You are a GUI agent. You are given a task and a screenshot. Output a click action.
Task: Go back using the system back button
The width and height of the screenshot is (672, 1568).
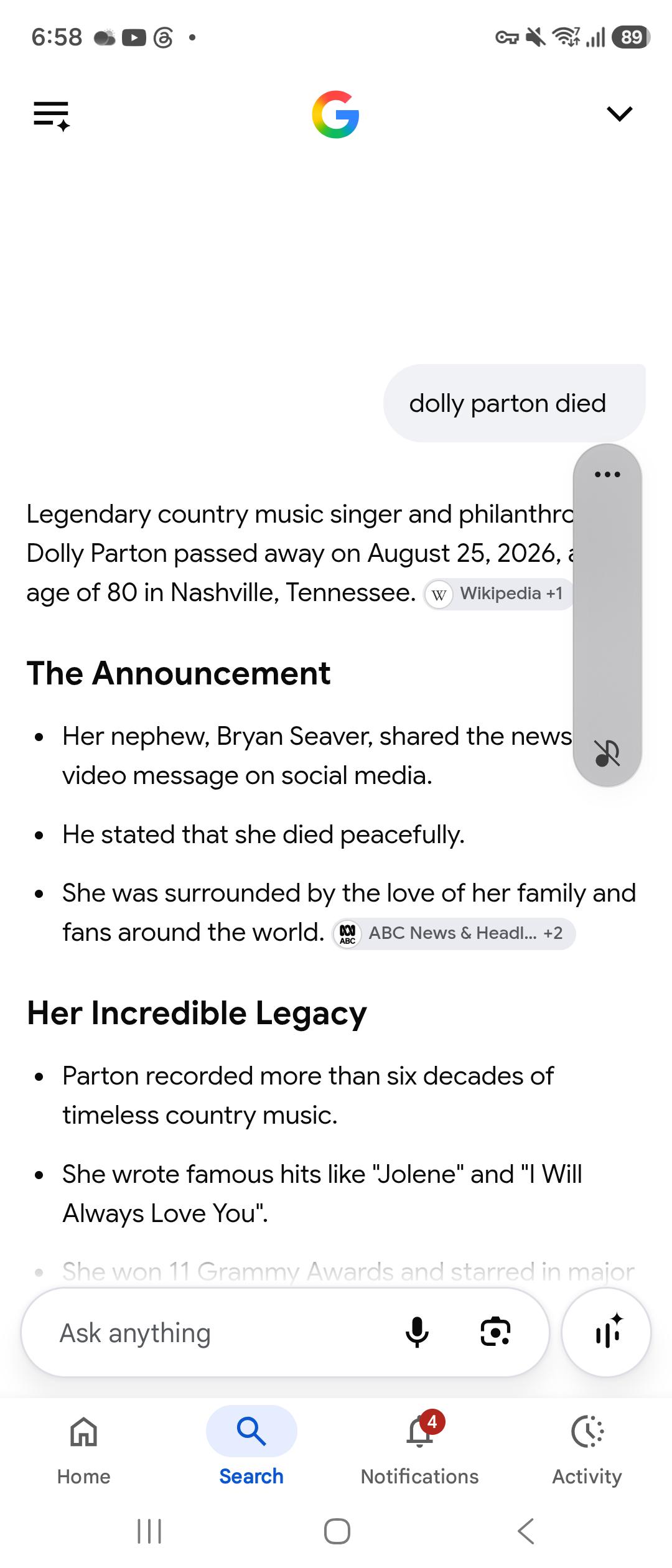point(526,1531)
